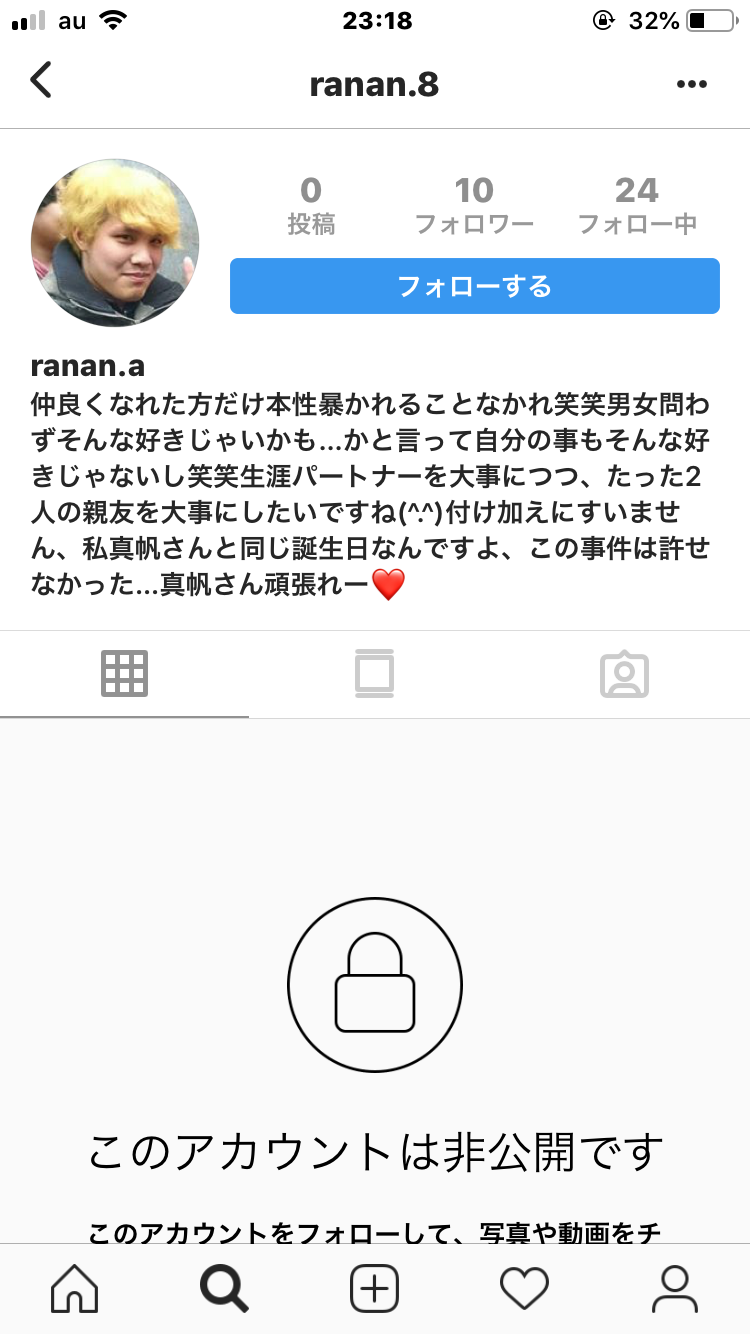
Task: Switch to the feed list view tab
Action: (374, 674)
